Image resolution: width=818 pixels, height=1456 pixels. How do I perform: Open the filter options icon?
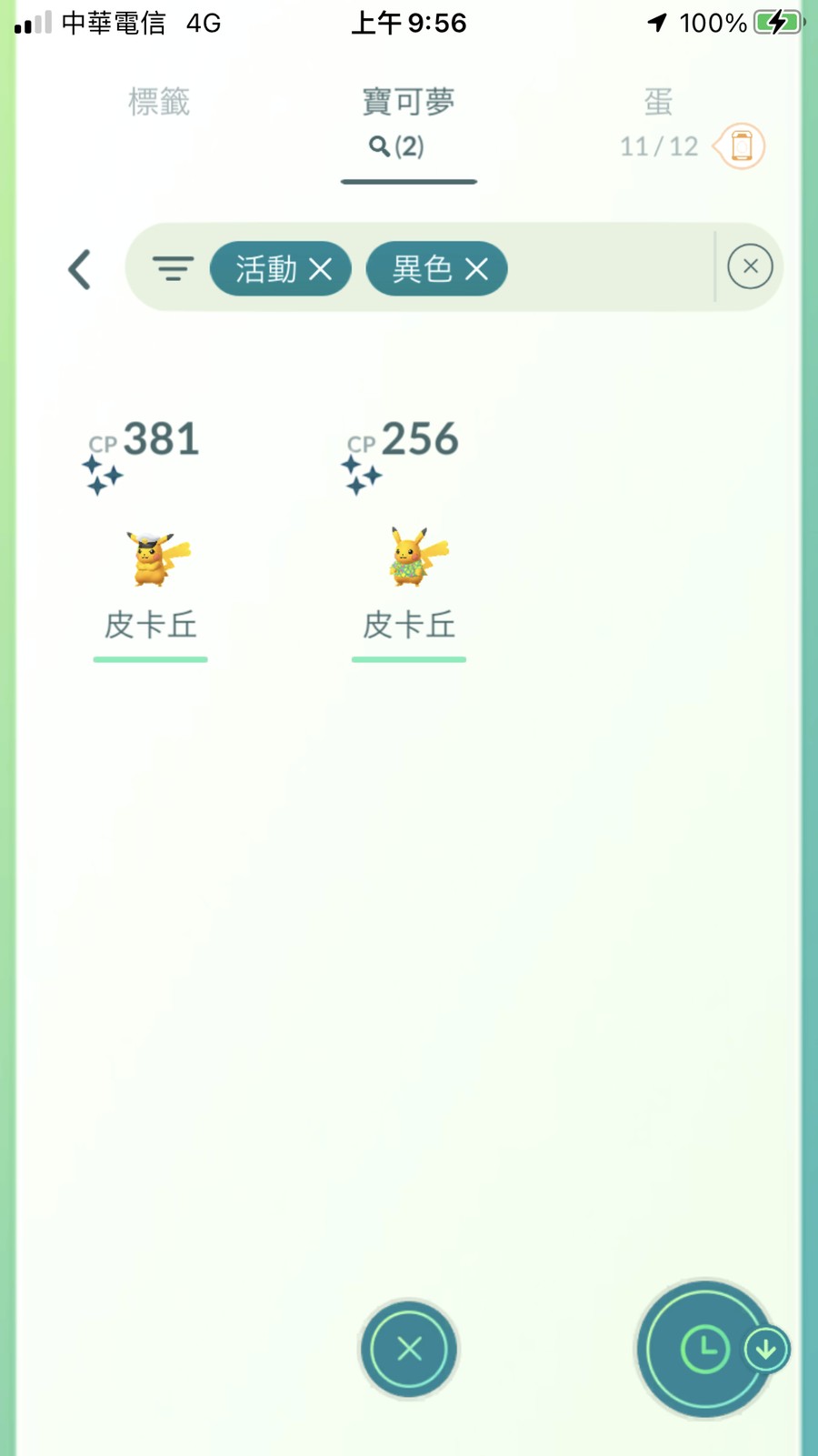[173, 268]
